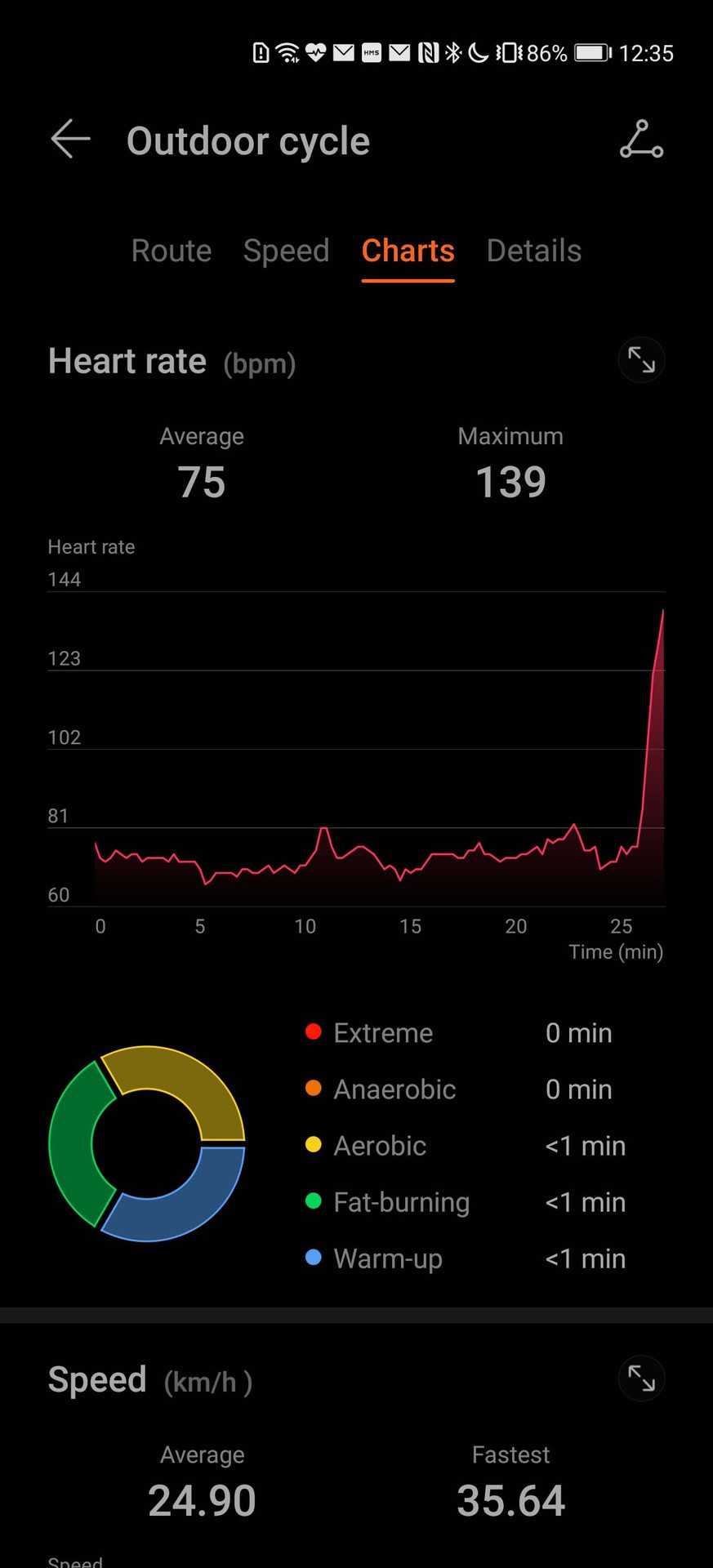Screen dimensions: 713x1568
Task: Expand the Heart rate chart fullscreen
Action: click(641, 360)
